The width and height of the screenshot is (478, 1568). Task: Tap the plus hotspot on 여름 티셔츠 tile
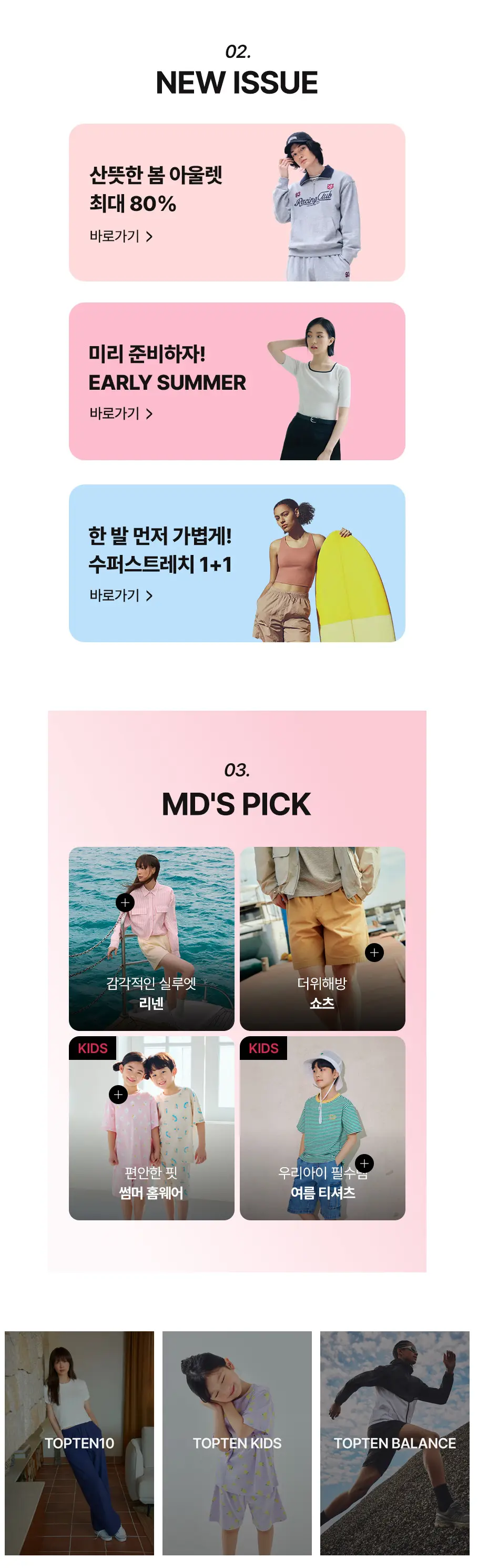click(x=364, y=1163)
